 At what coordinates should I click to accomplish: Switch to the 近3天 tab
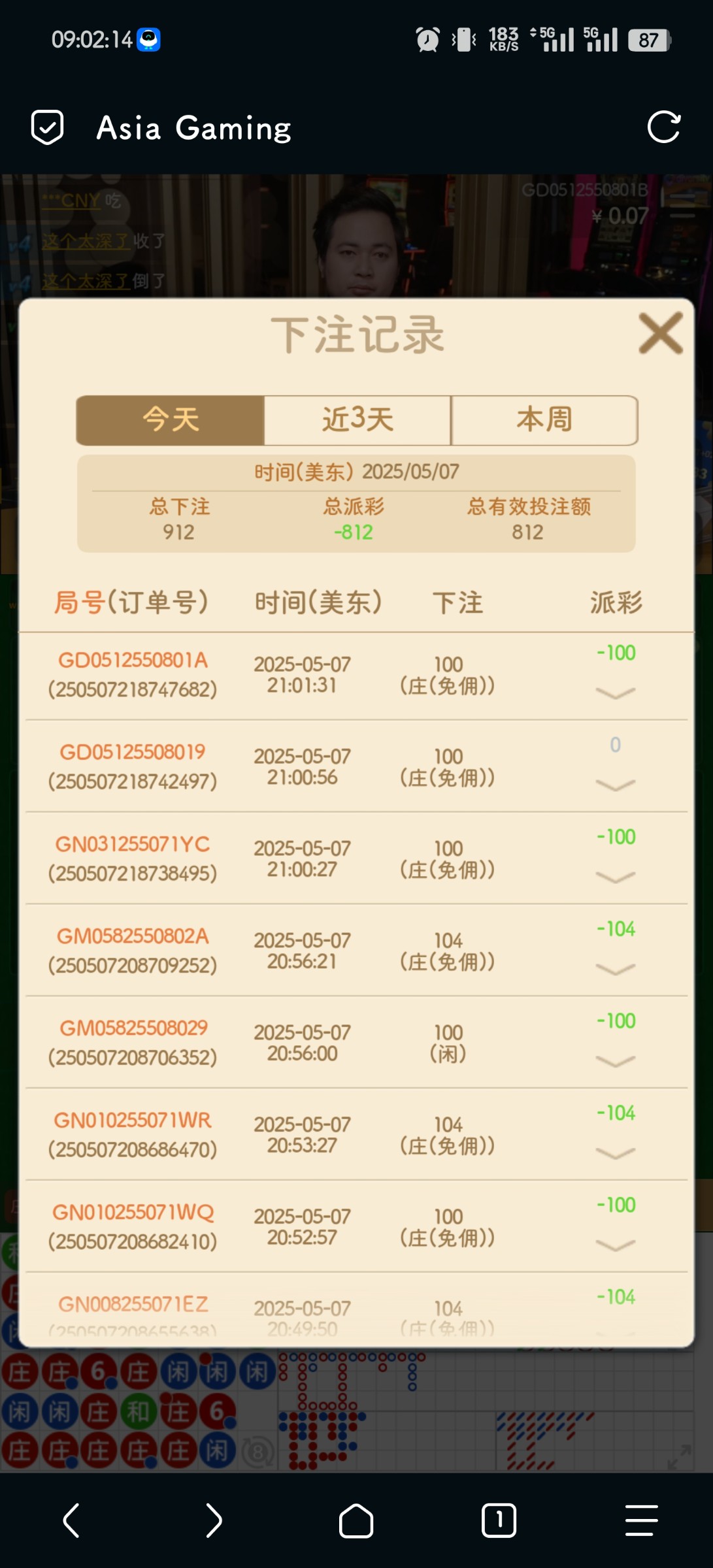[357, 420]
